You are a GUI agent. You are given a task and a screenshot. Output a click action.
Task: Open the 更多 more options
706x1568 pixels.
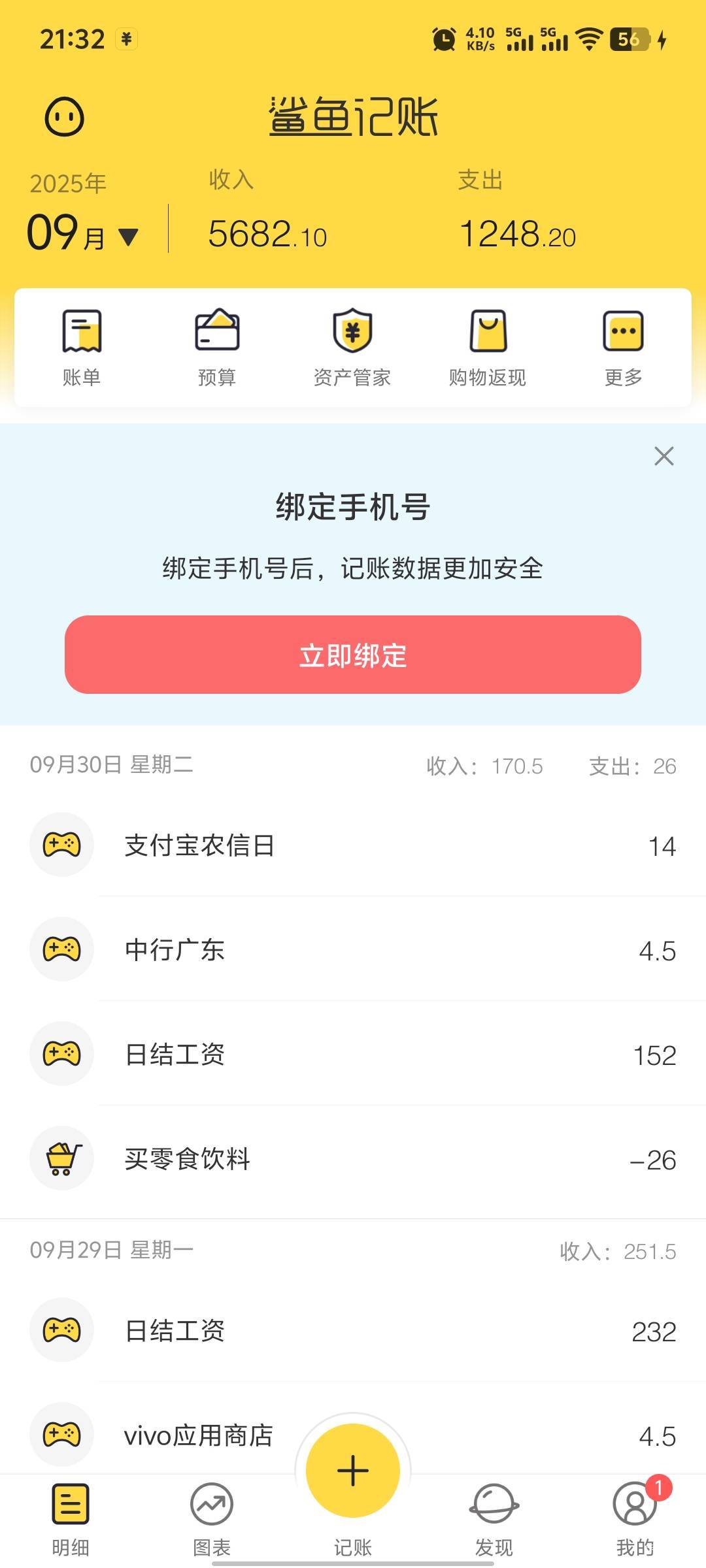(623, 348)
